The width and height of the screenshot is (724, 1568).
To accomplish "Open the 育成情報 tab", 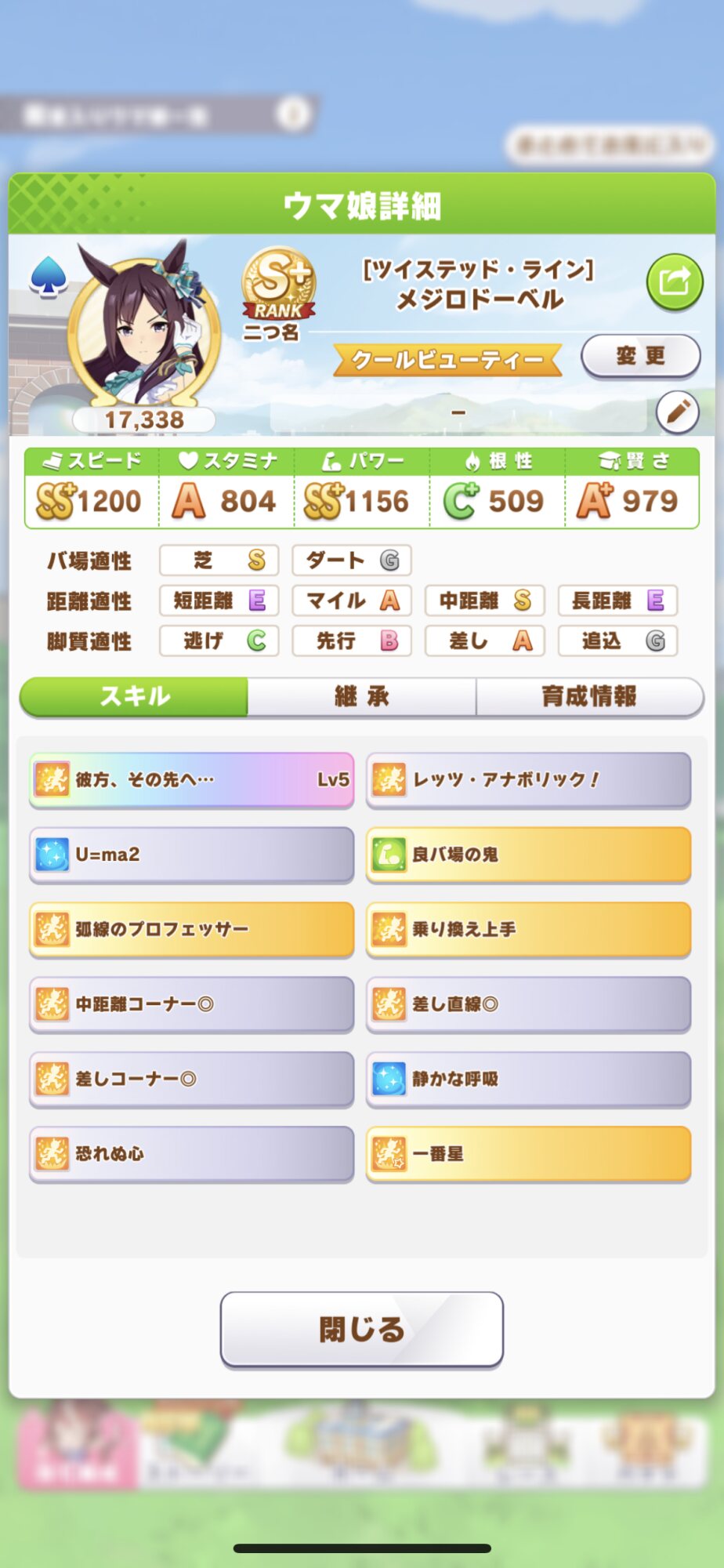I will [x=589, y=696].
